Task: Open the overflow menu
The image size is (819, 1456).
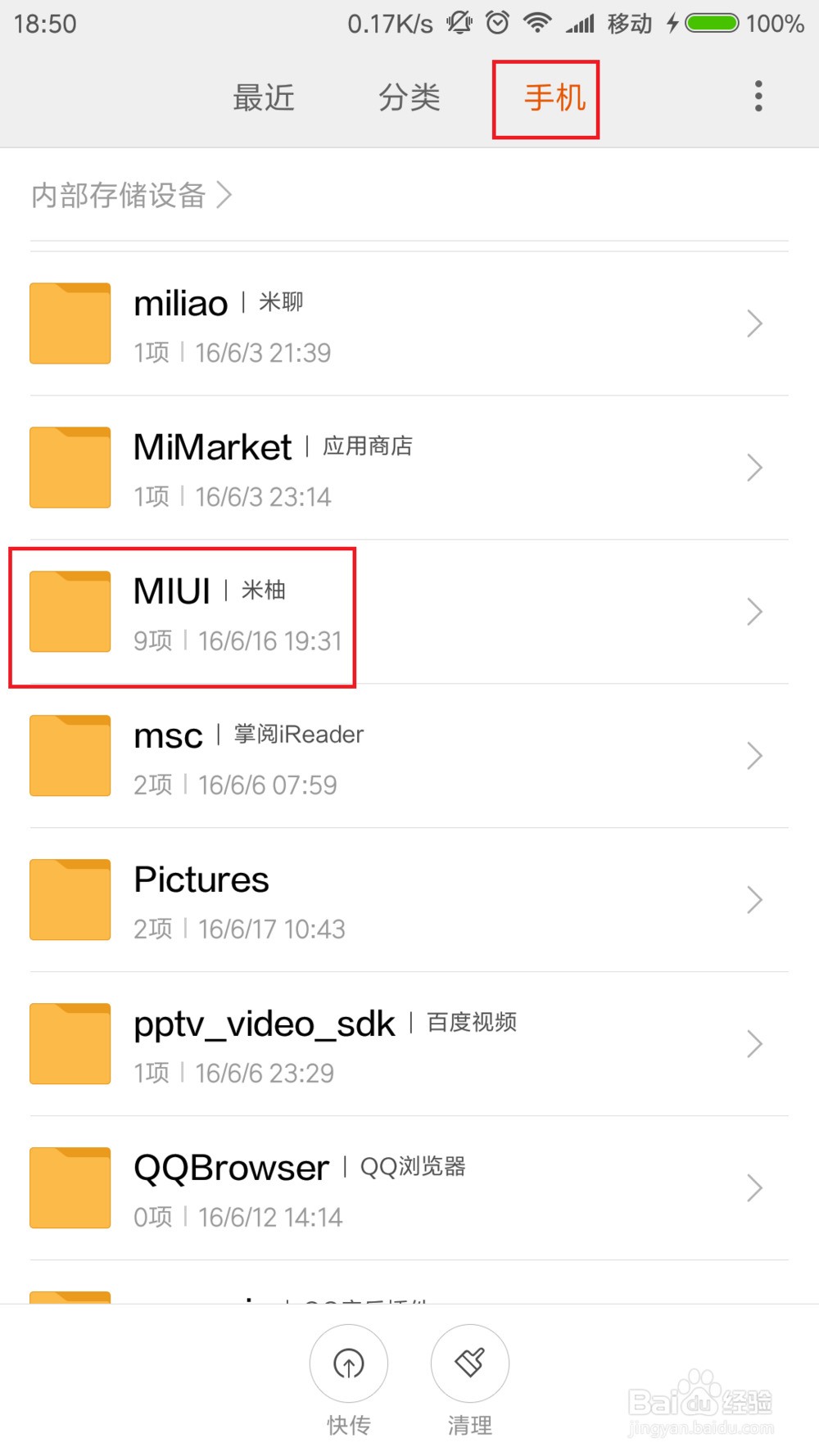Action: click(x=758, y=97)
